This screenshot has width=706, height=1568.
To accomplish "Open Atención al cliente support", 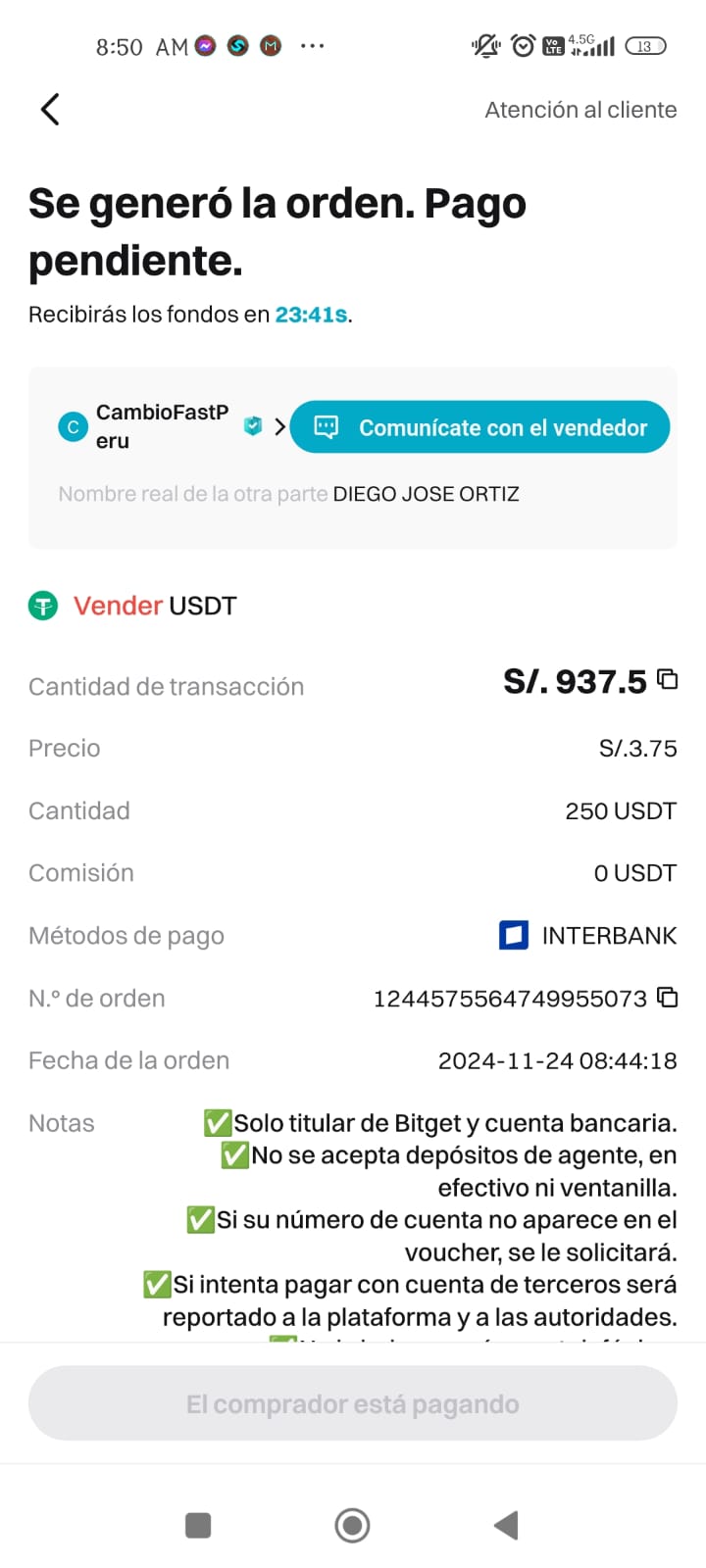I will (580, 110).
